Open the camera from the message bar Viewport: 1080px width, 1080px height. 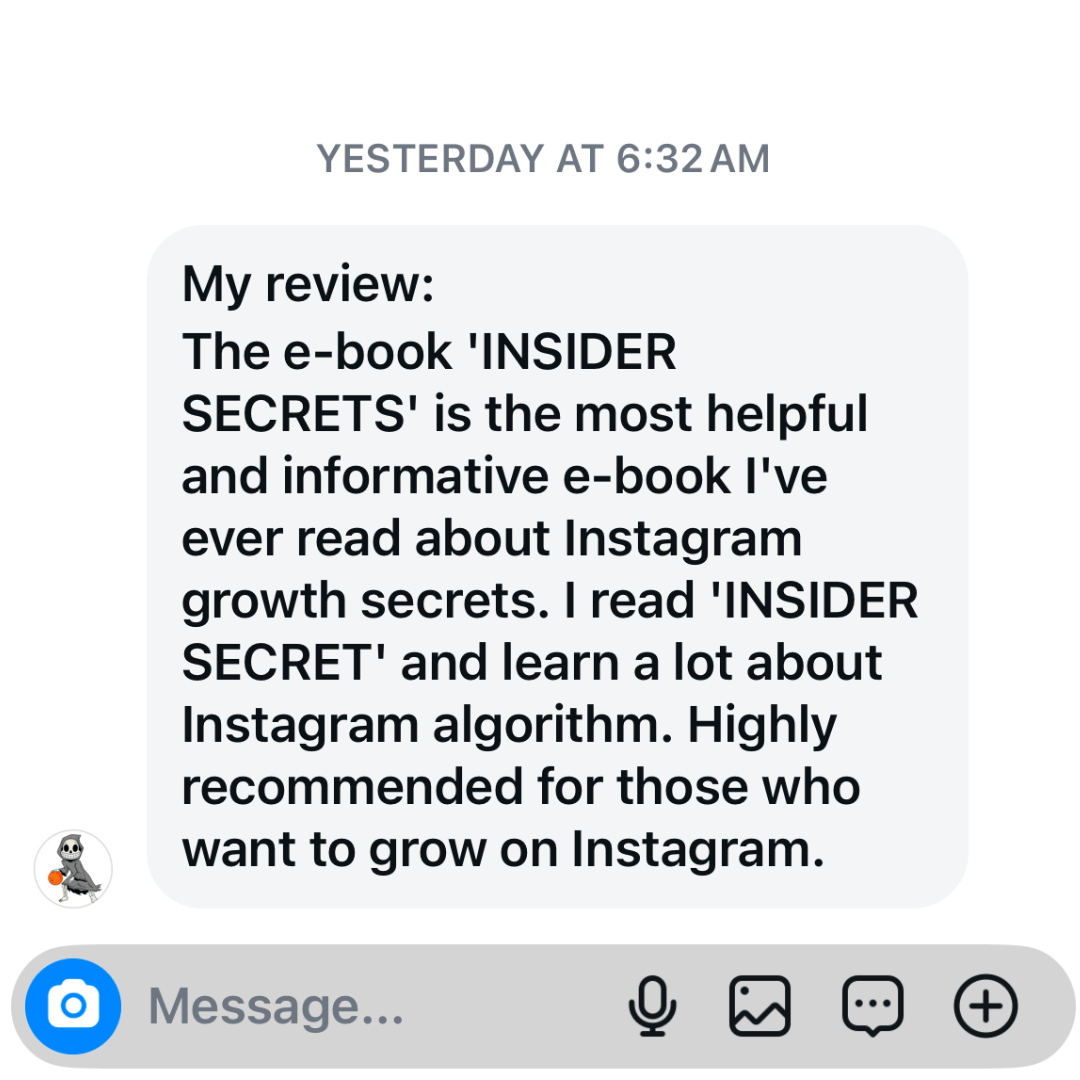tap(73, 1005)
